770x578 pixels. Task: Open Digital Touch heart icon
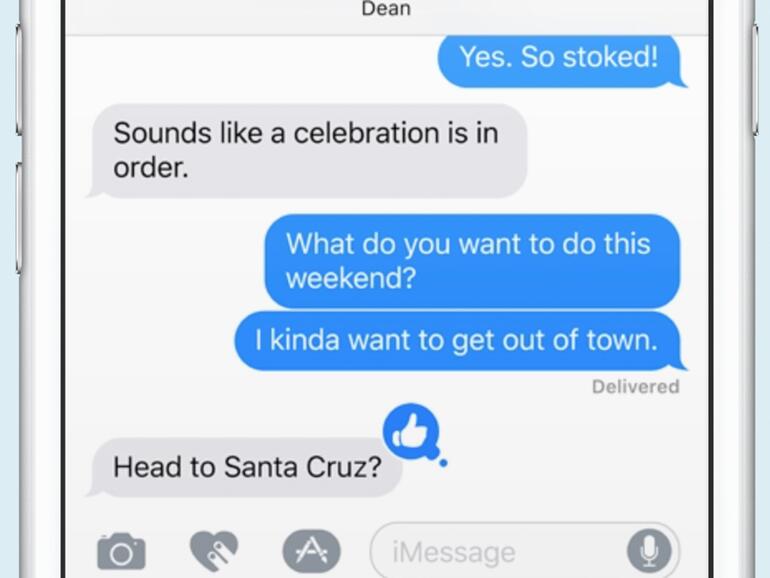(x=214, y=551)
